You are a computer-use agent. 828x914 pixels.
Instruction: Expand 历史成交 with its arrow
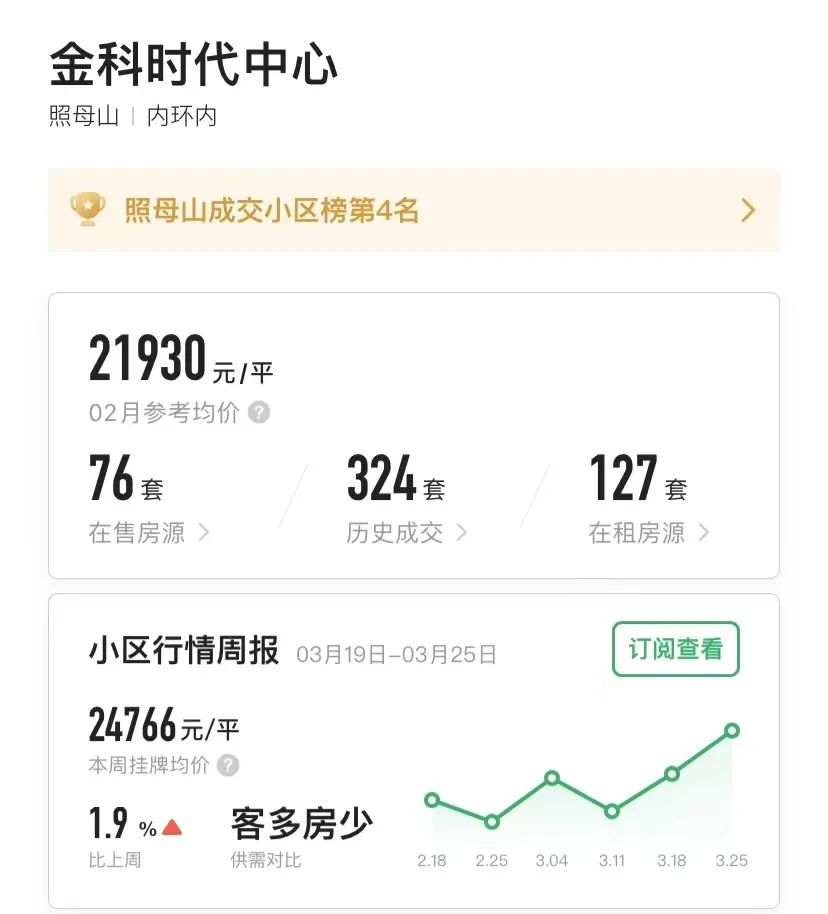pyautogui.click(x=461, y=534)
